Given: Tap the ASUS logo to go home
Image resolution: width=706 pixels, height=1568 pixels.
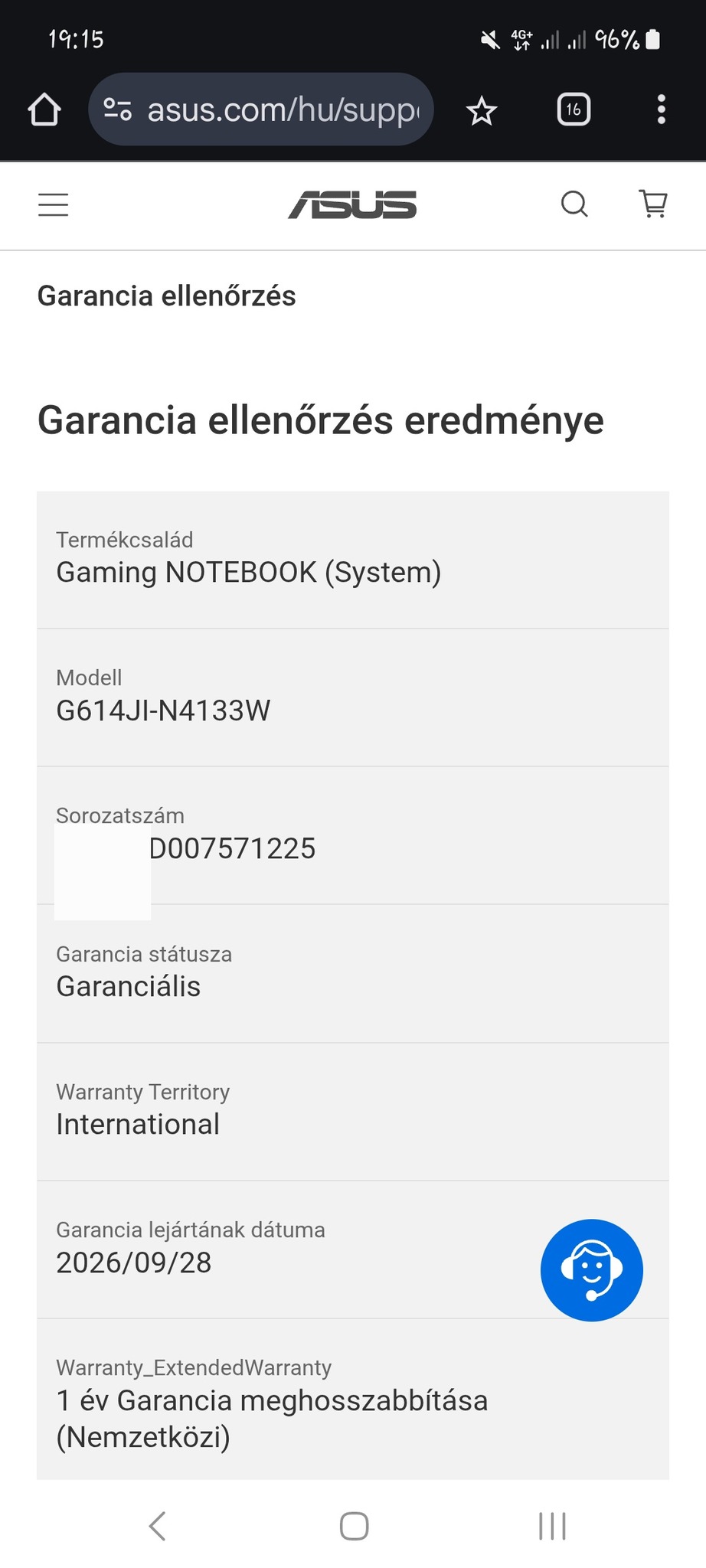Looking at the screenshot, I should [352, 204].
